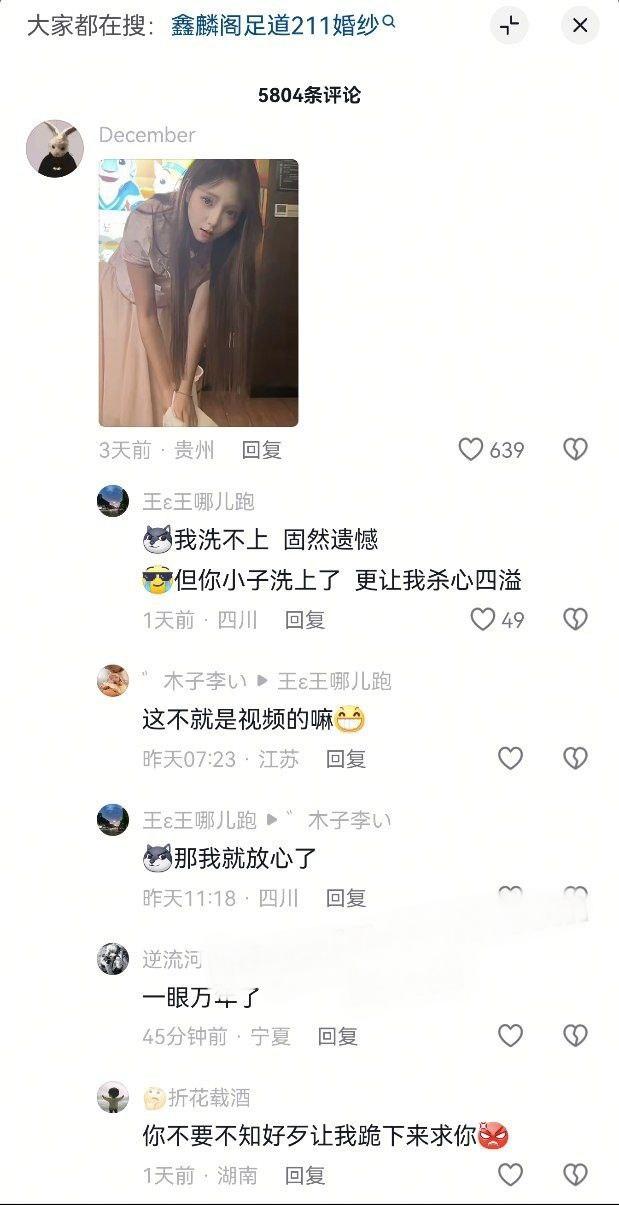Reply to 逆流河's comment
This screenshot has height=1205, width=619.
click(338, 1036)
